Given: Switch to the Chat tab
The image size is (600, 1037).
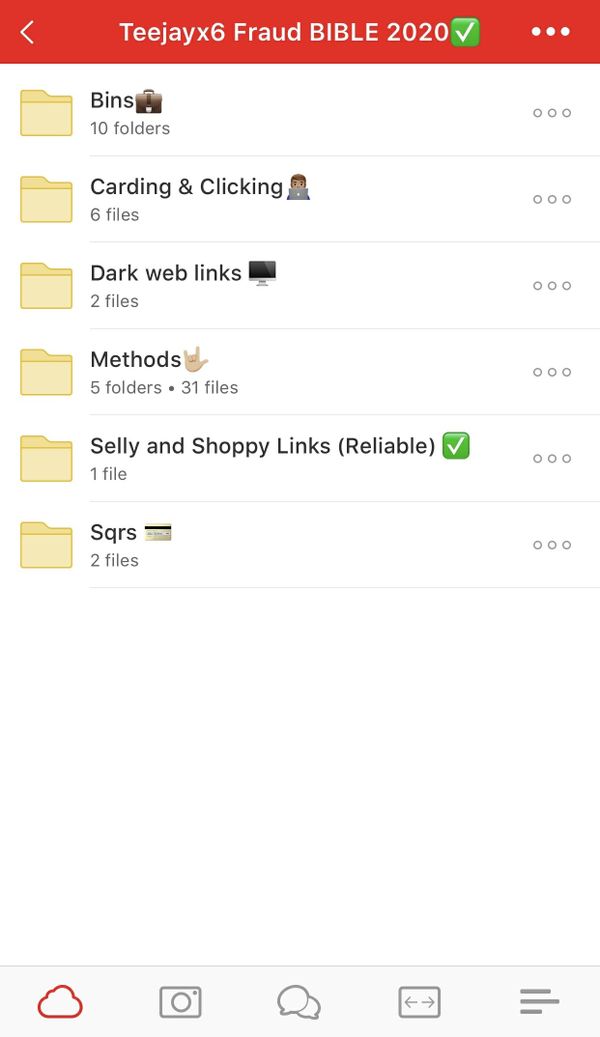Looking at the screenshot, I should point(299,1002).
